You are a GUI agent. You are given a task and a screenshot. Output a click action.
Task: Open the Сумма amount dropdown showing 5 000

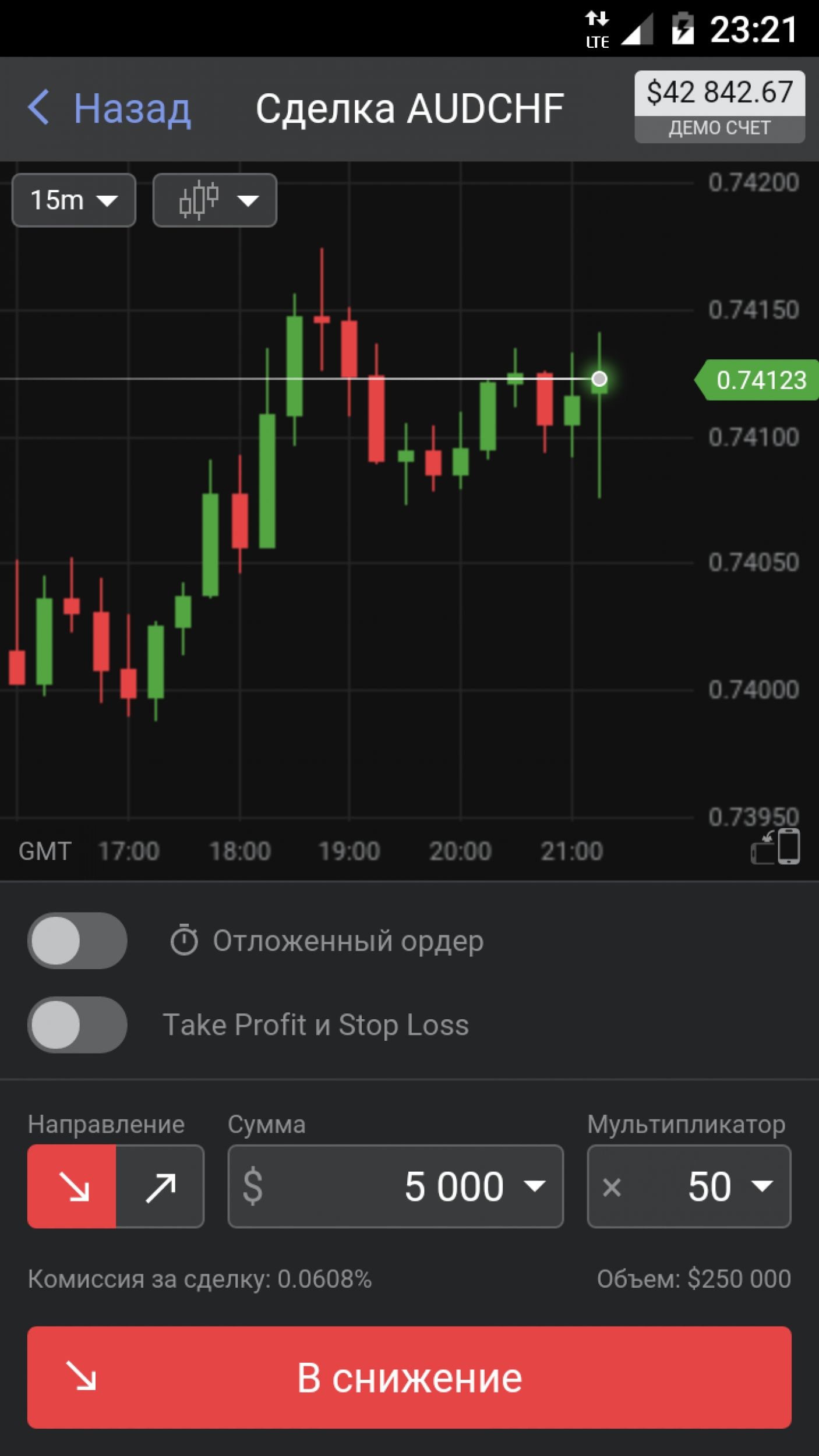point(396,1186)
